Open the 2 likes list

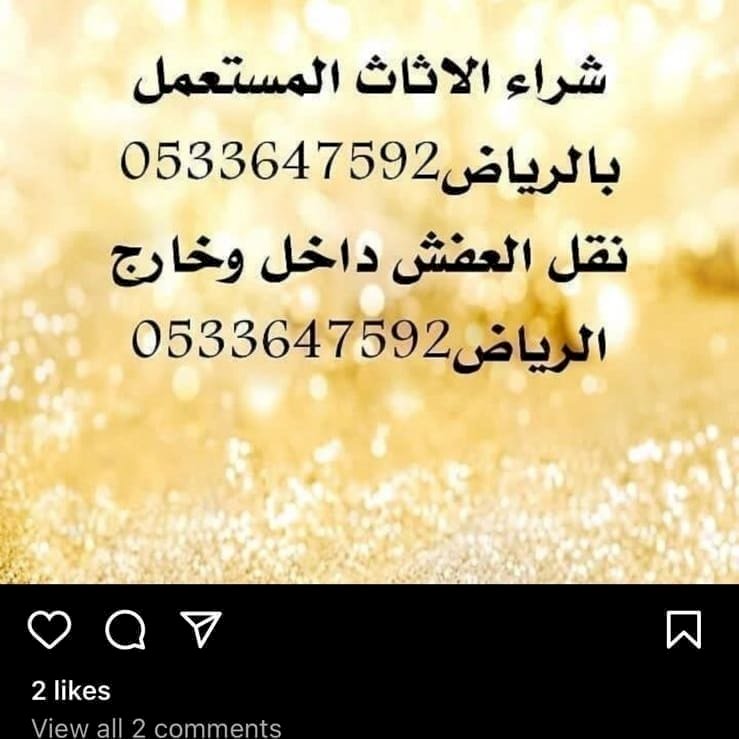[x=71, y=690]
